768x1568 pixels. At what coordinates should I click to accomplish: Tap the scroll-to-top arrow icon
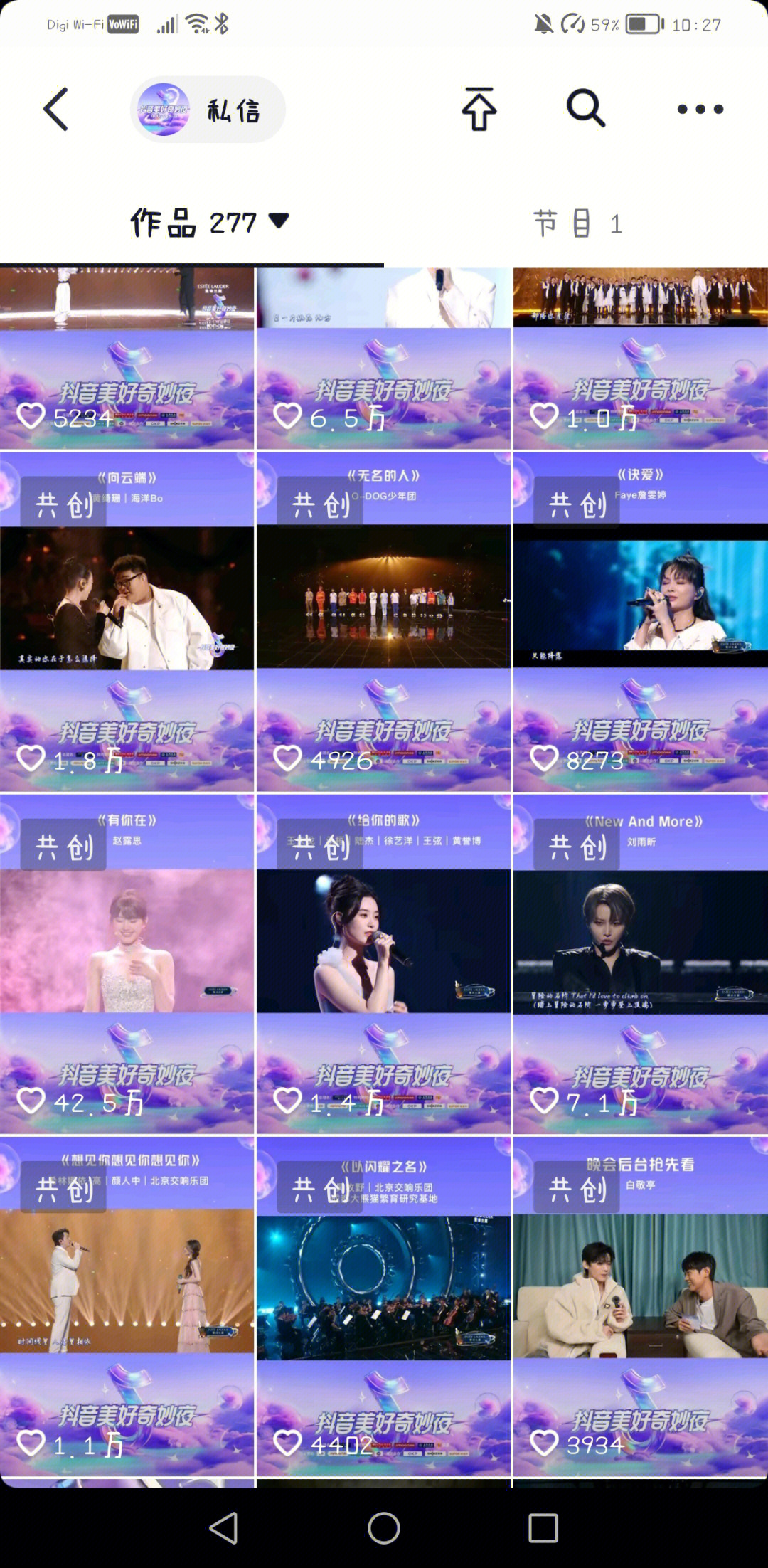[479, 109]
